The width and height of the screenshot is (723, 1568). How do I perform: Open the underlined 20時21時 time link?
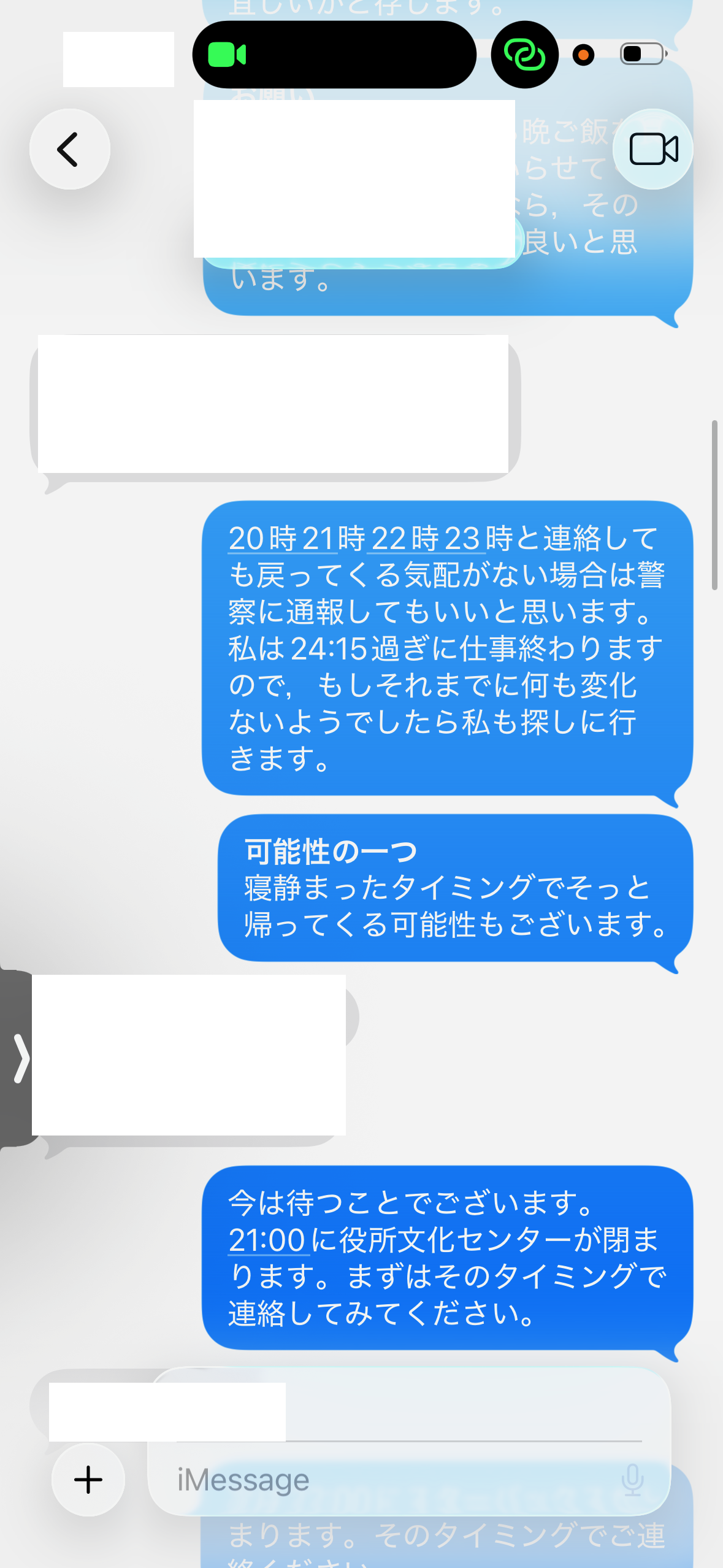tap(281, 539)
